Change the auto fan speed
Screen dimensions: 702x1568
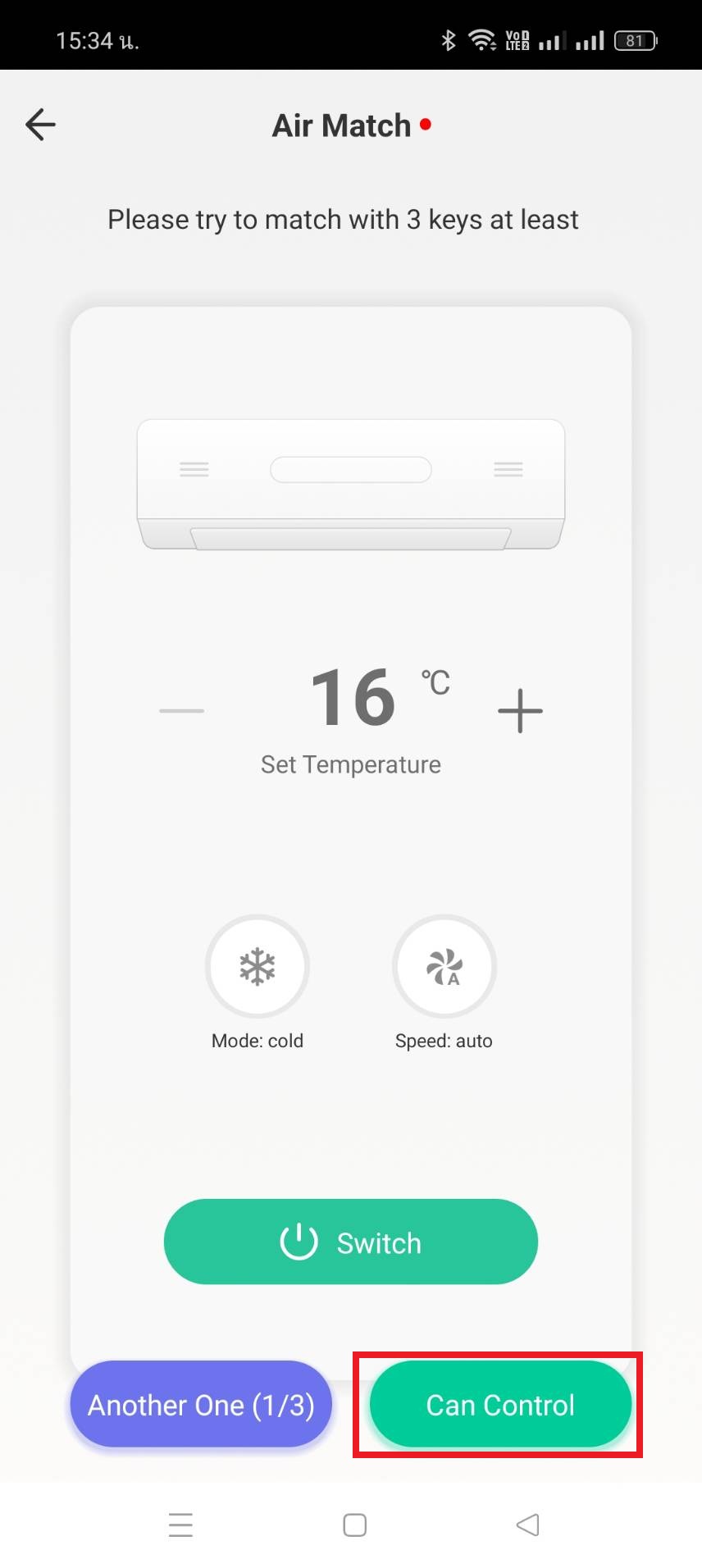tap(444, 967)
